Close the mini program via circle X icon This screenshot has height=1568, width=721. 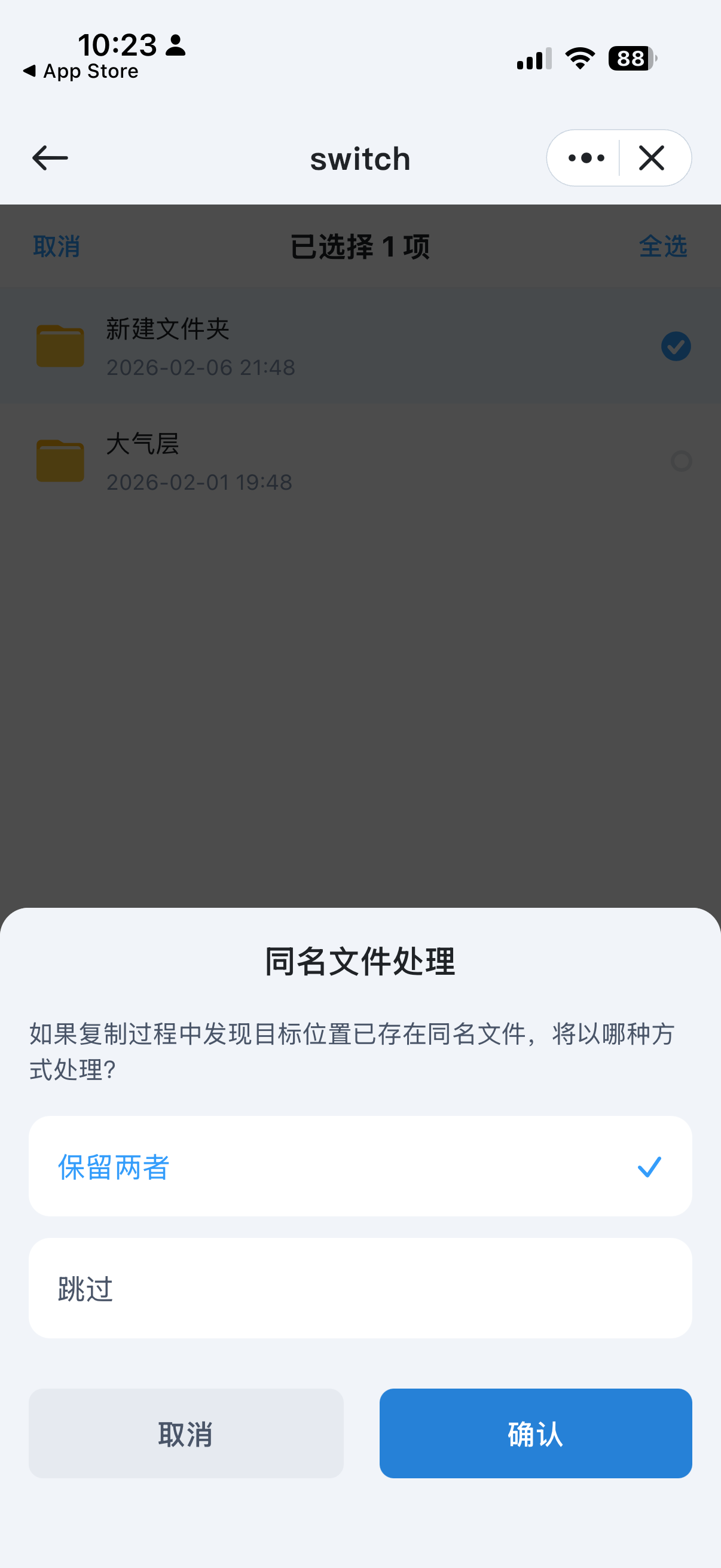(x=652, y=158)
